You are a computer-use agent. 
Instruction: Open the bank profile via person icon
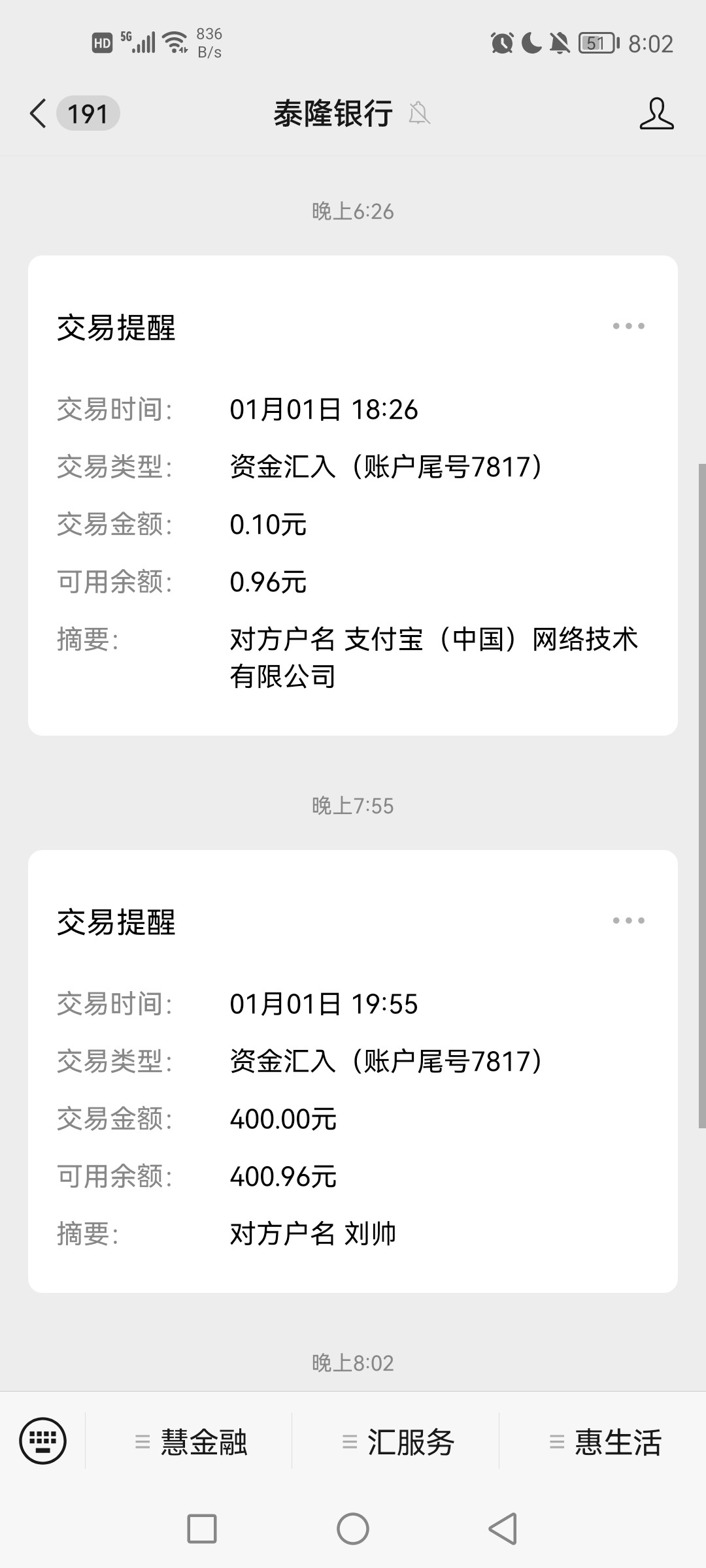[658, 112]
